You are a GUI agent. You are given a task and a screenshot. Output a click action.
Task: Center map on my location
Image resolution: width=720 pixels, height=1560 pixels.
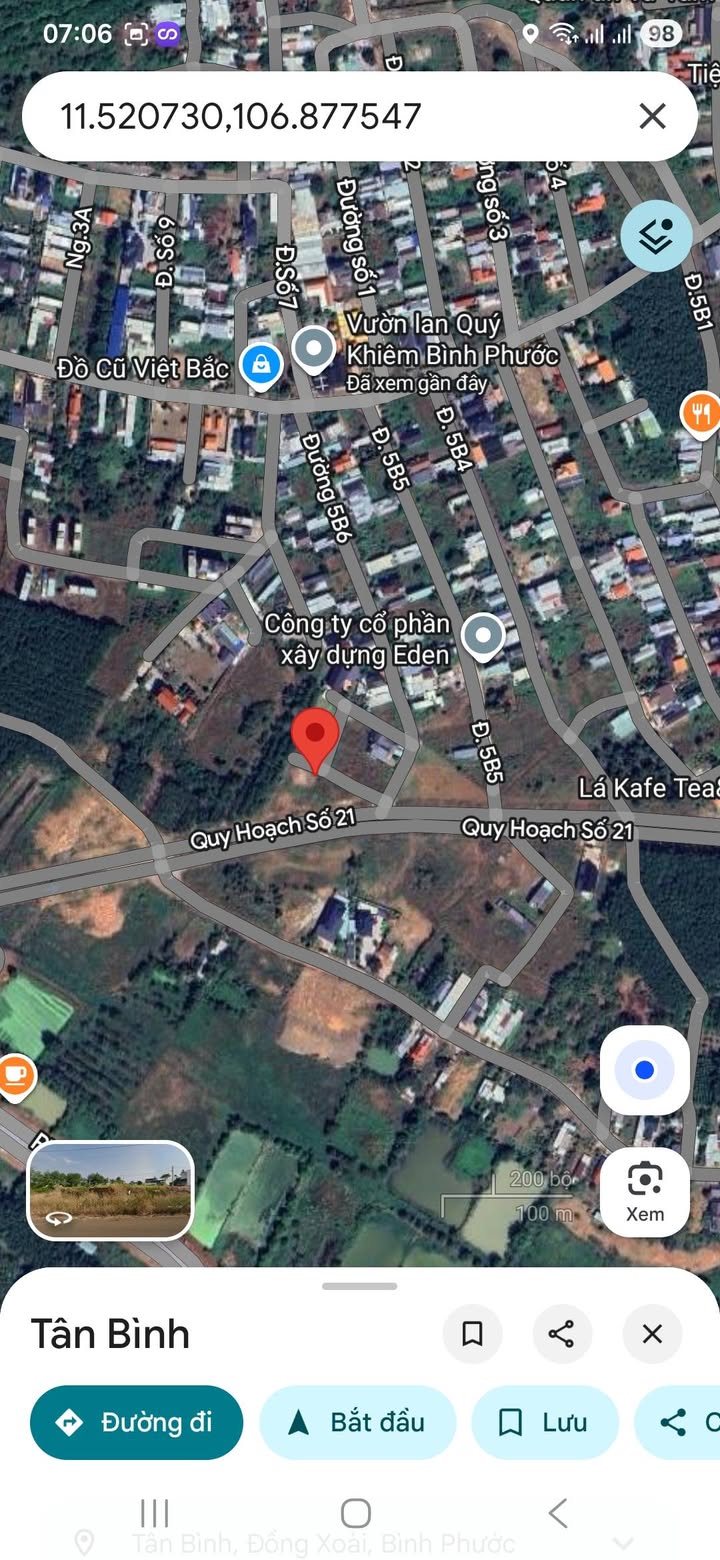tap(644, 1070)
